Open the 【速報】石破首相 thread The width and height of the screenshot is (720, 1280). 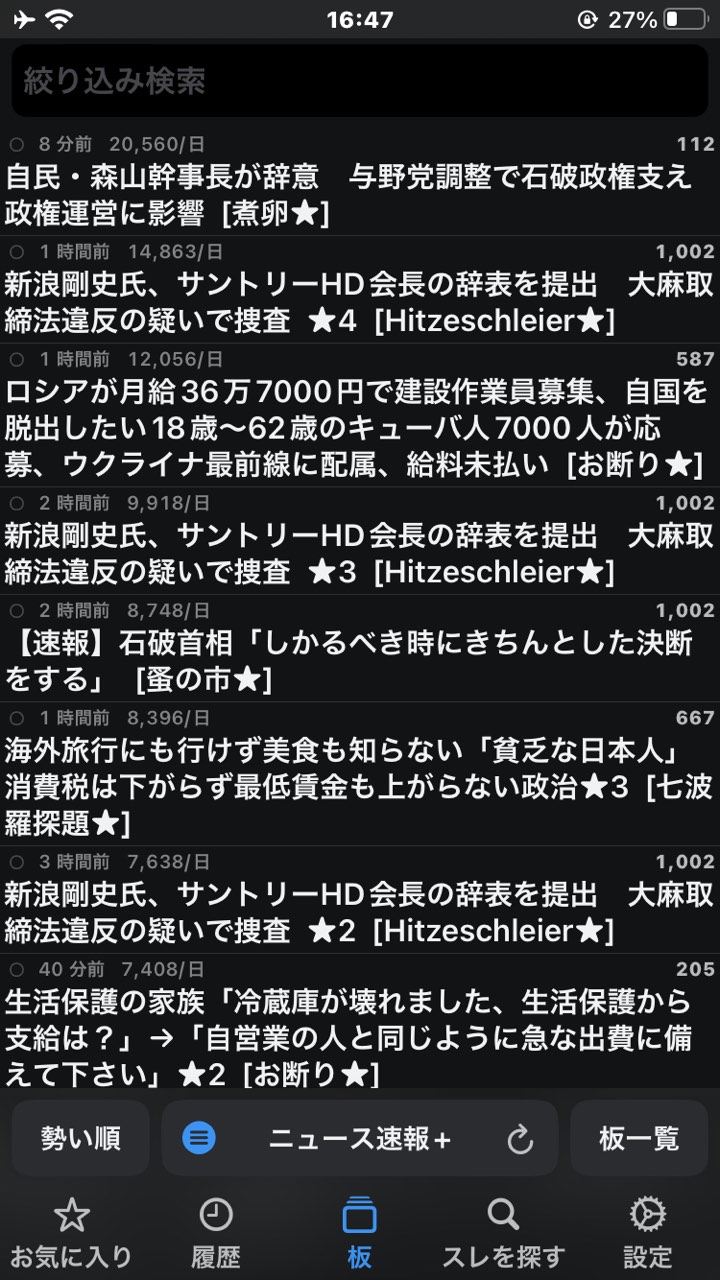[360, 648]
